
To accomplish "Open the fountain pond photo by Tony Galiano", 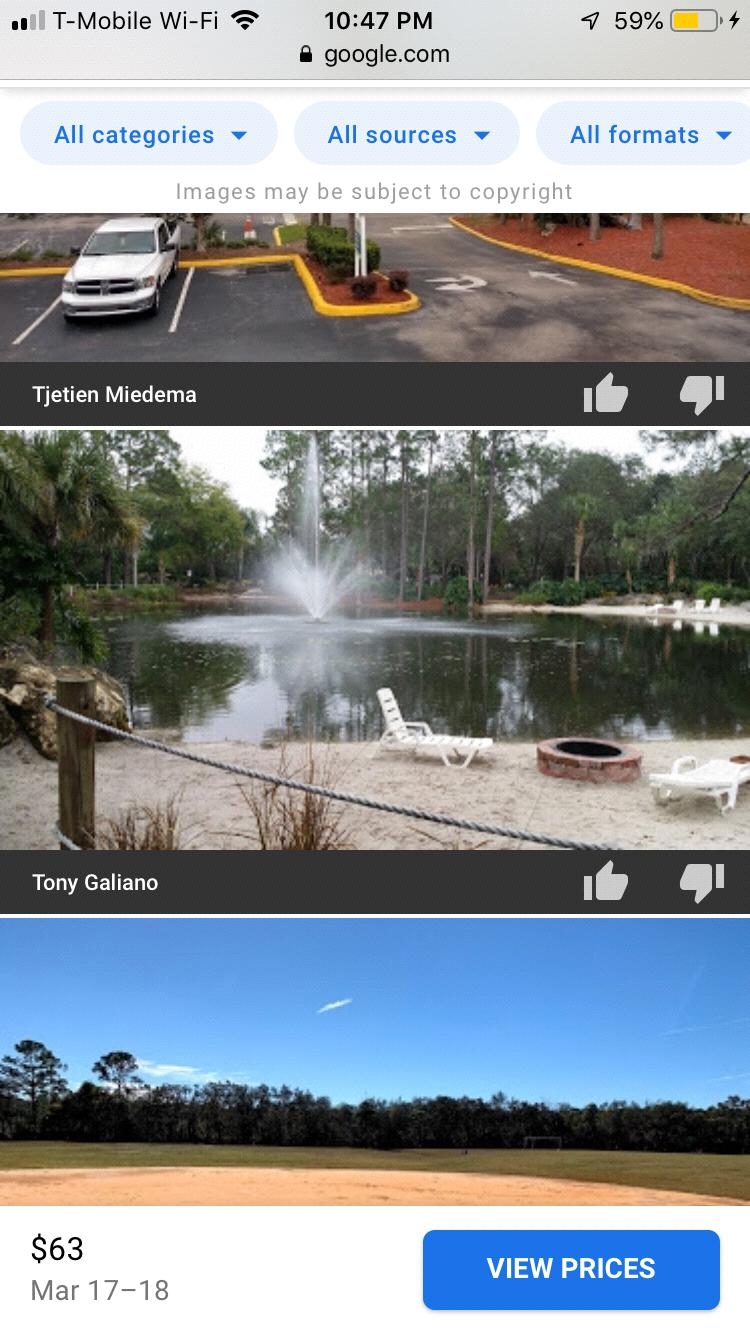I will (375, 640).
